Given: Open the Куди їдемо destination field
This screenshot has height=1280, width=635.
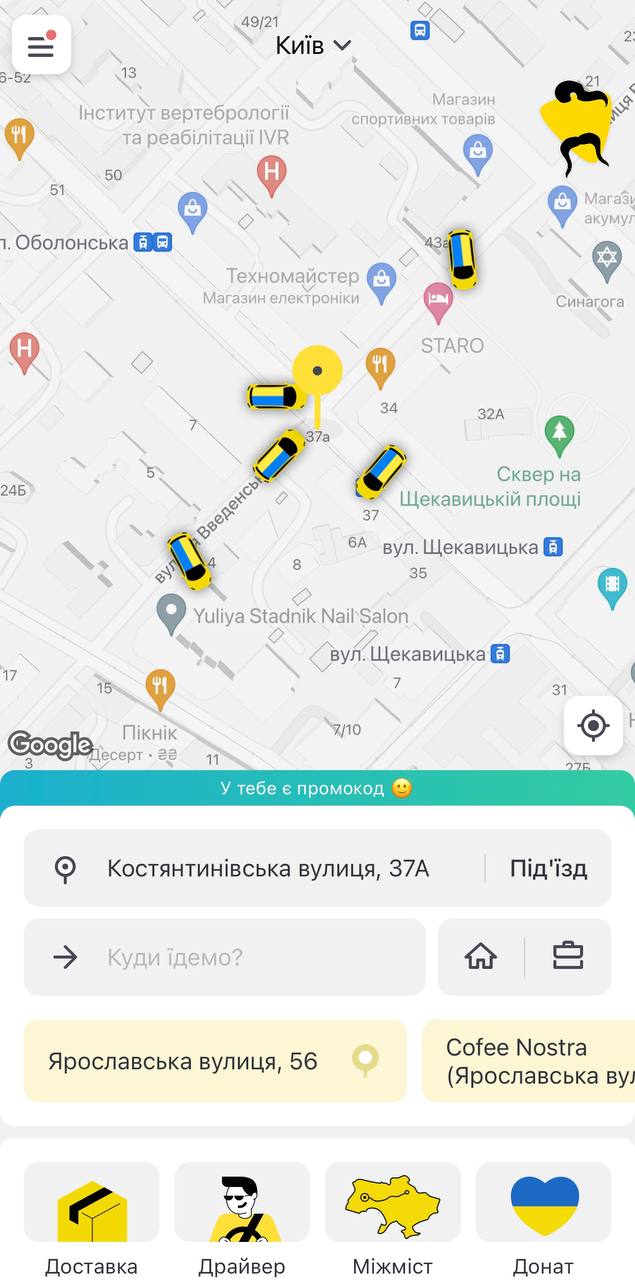Looking at the screenshot, I should point(225,957).
